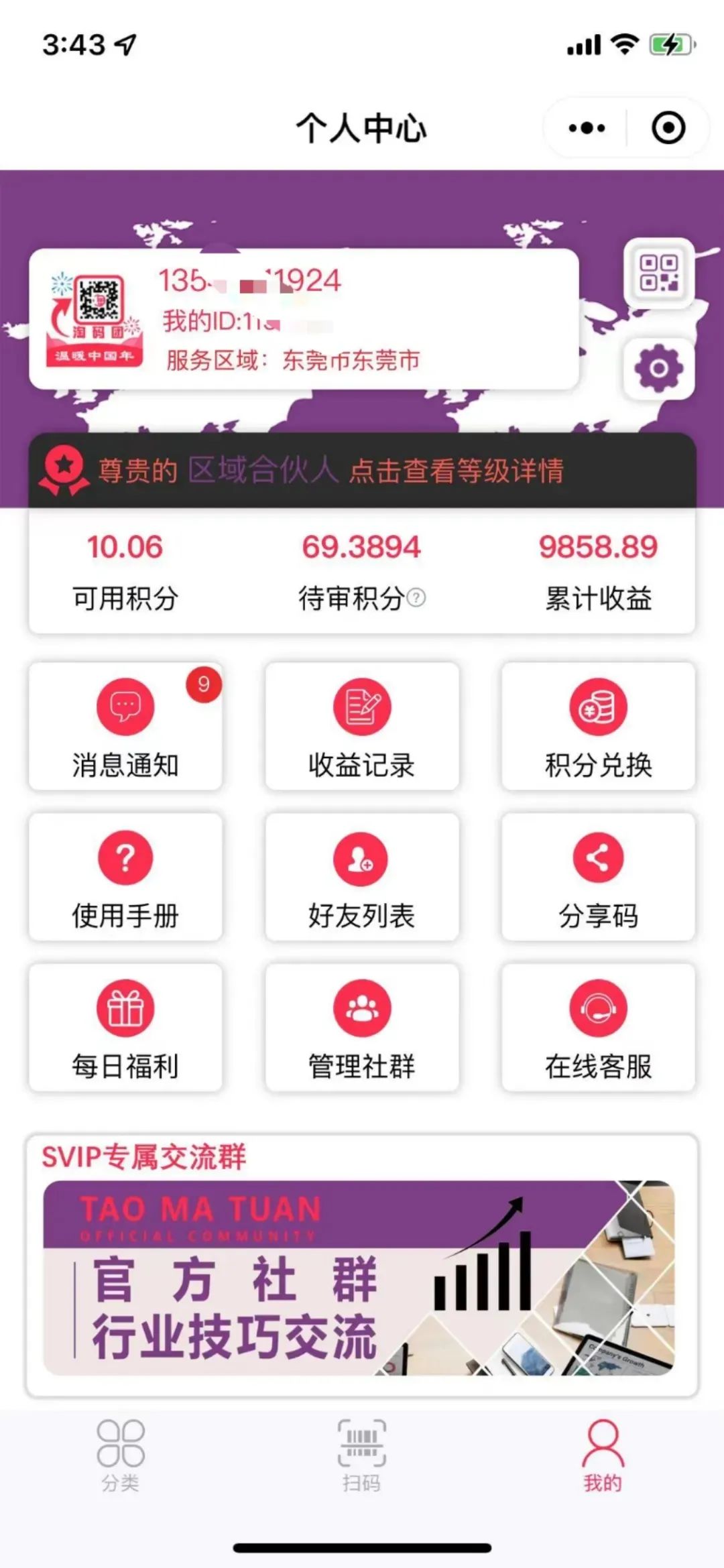Tap the help icon next to 待审积分
The width and height of the screenshot is (724, 1568).
[416, 597]
